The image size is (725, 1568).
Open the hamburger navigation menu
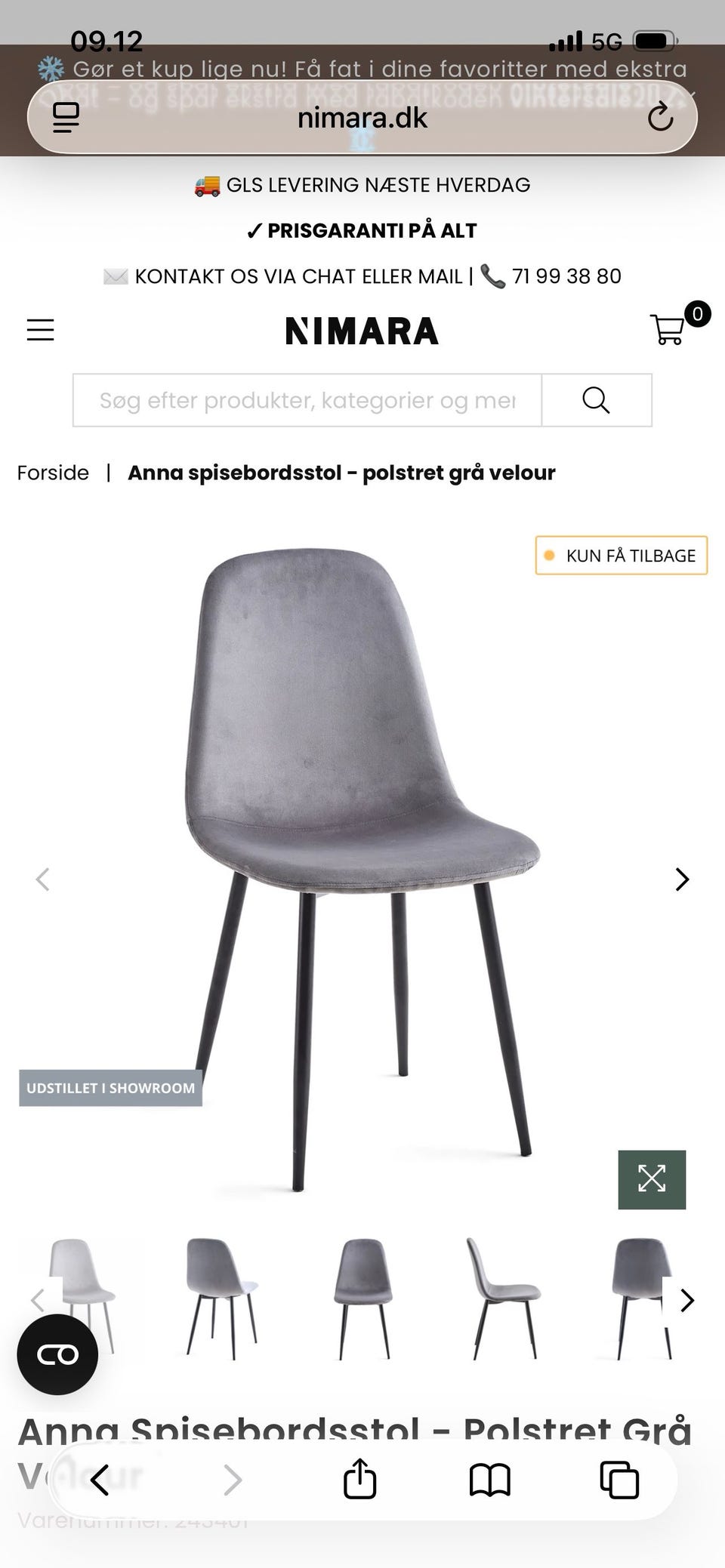40,330
